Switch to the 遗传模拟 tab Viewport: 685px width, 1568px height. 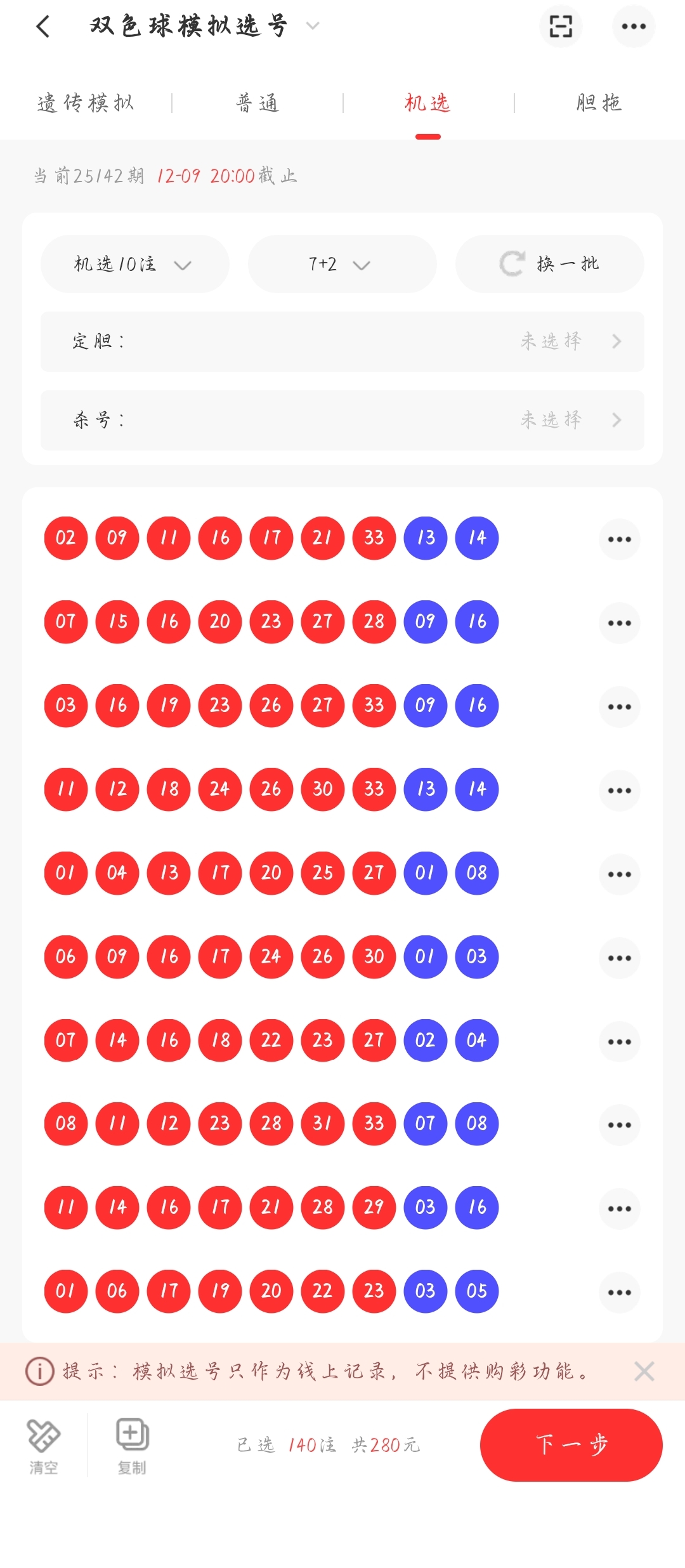pyautogui.click(x=86, y=103)
